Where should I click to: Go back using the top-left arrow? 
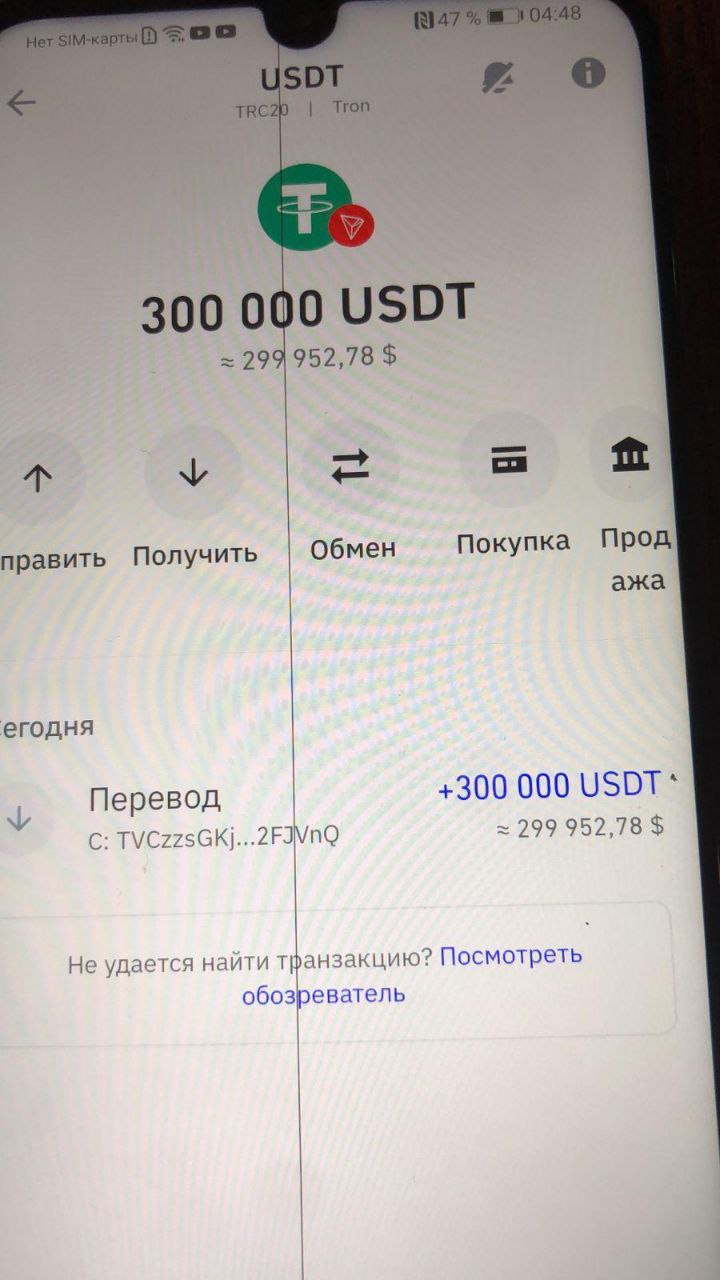click(21, 104)
